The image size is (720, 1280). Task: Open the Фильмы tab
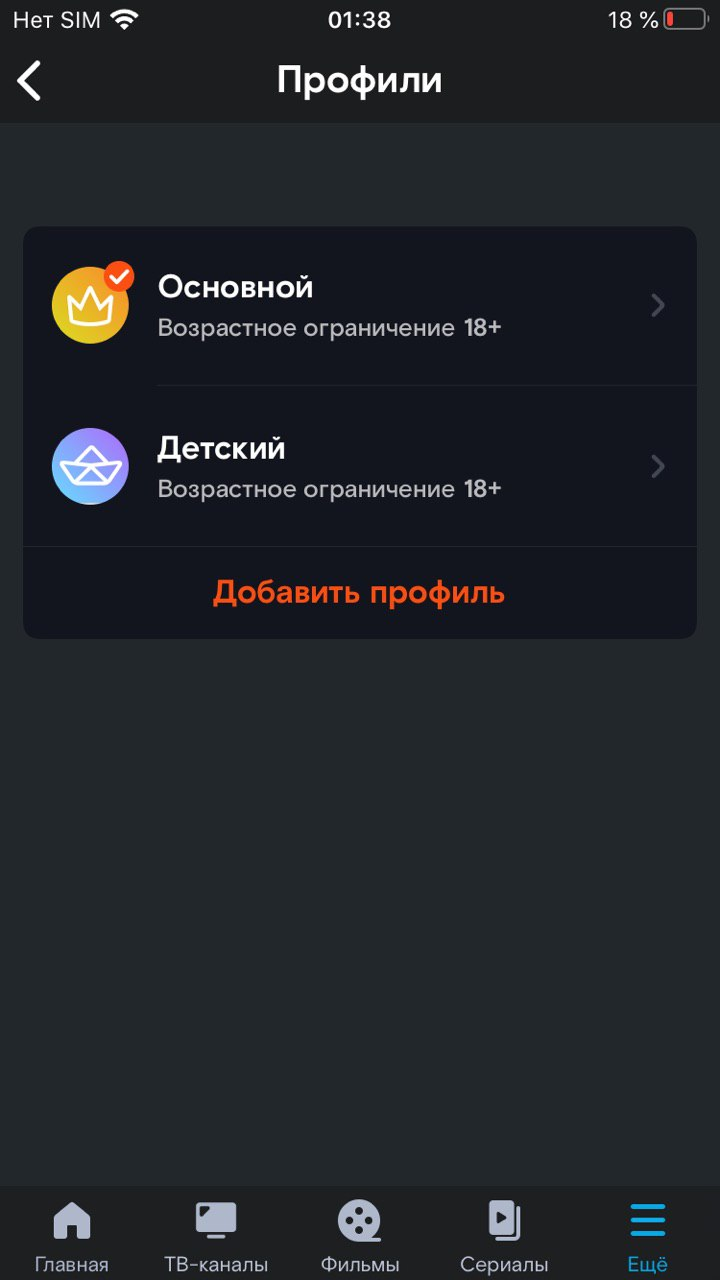click(360, 1235)
